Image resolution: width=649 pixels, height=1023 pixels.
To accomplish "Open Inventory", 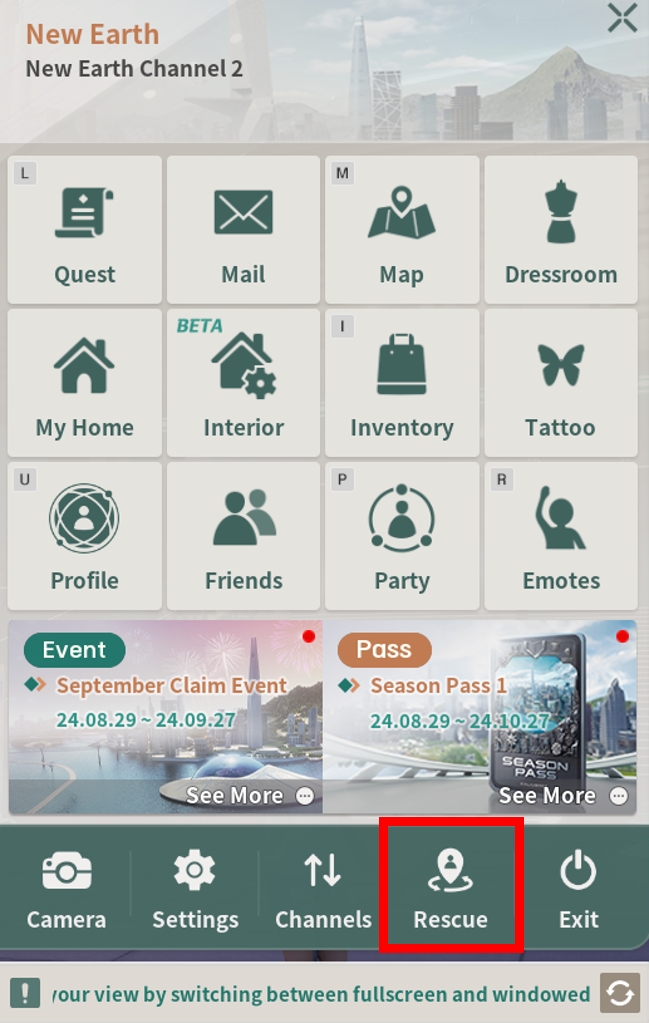I will coord(401,383).
